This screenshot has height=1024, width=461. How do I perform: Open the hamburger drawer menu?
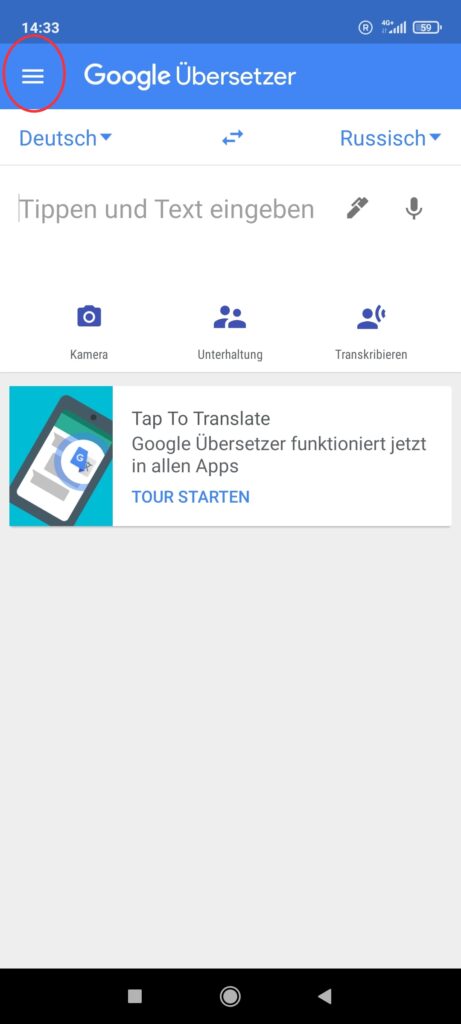(x=33, y=76)
